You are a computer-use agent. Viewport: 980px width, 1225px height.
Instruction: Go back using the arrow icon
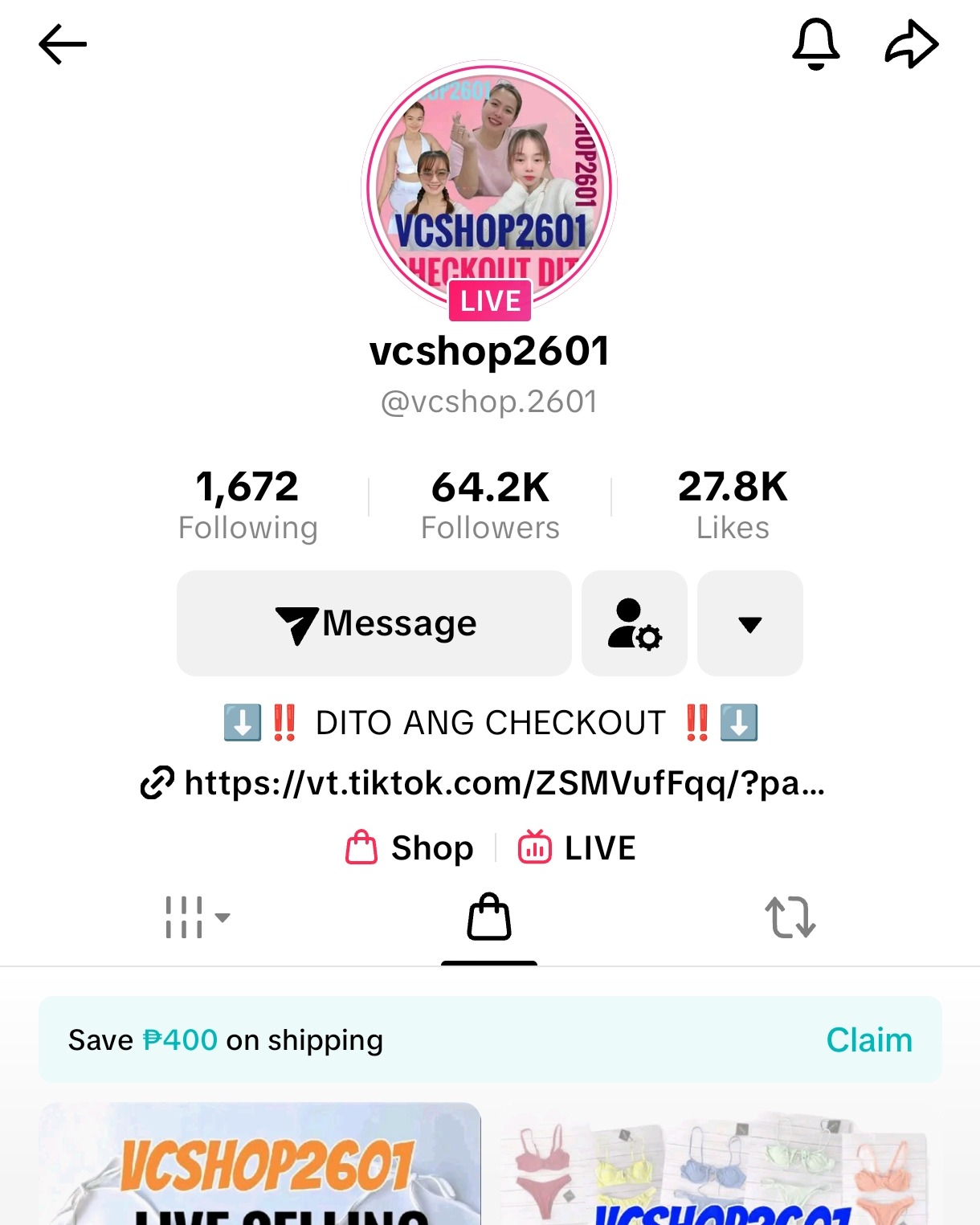point(63,44)
